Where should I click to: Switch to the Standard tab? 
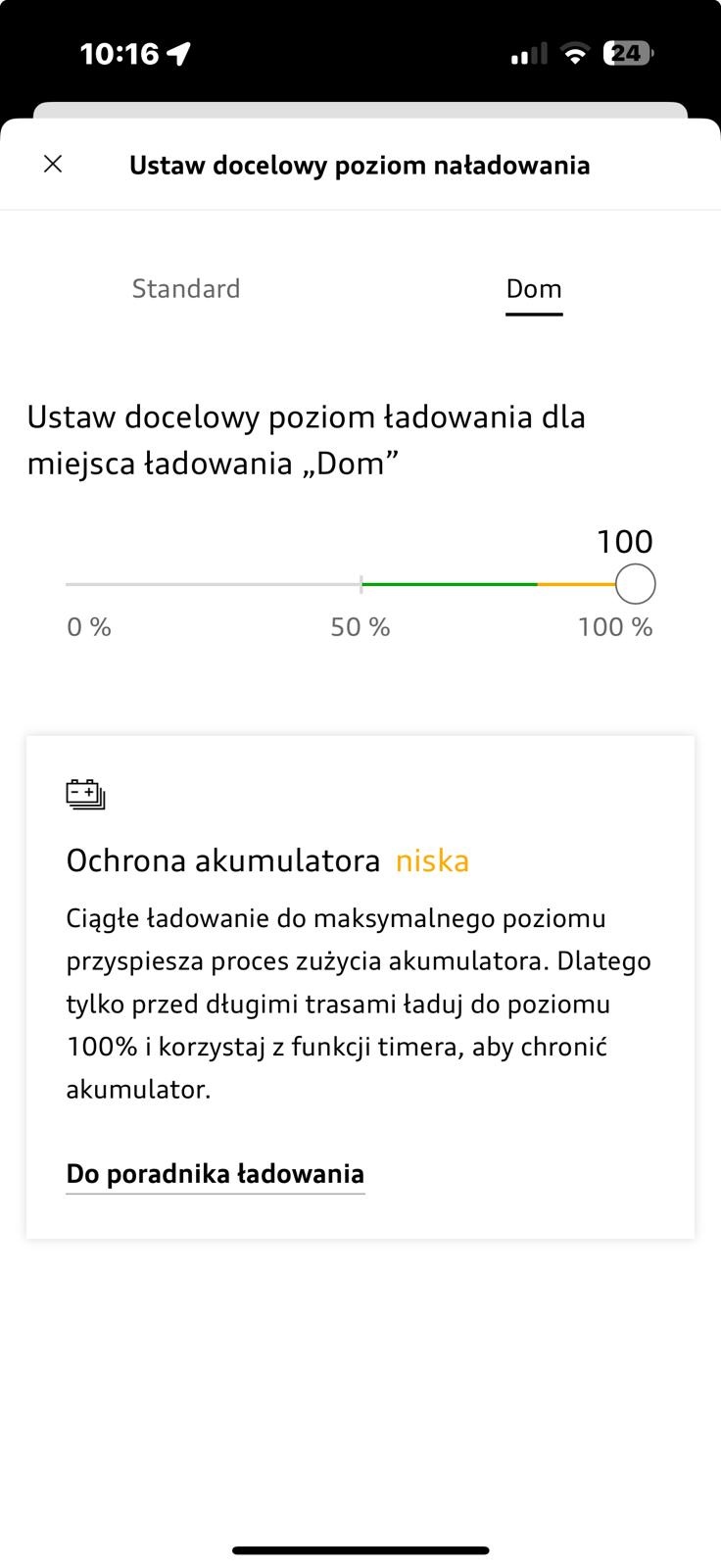click(186, 289)
